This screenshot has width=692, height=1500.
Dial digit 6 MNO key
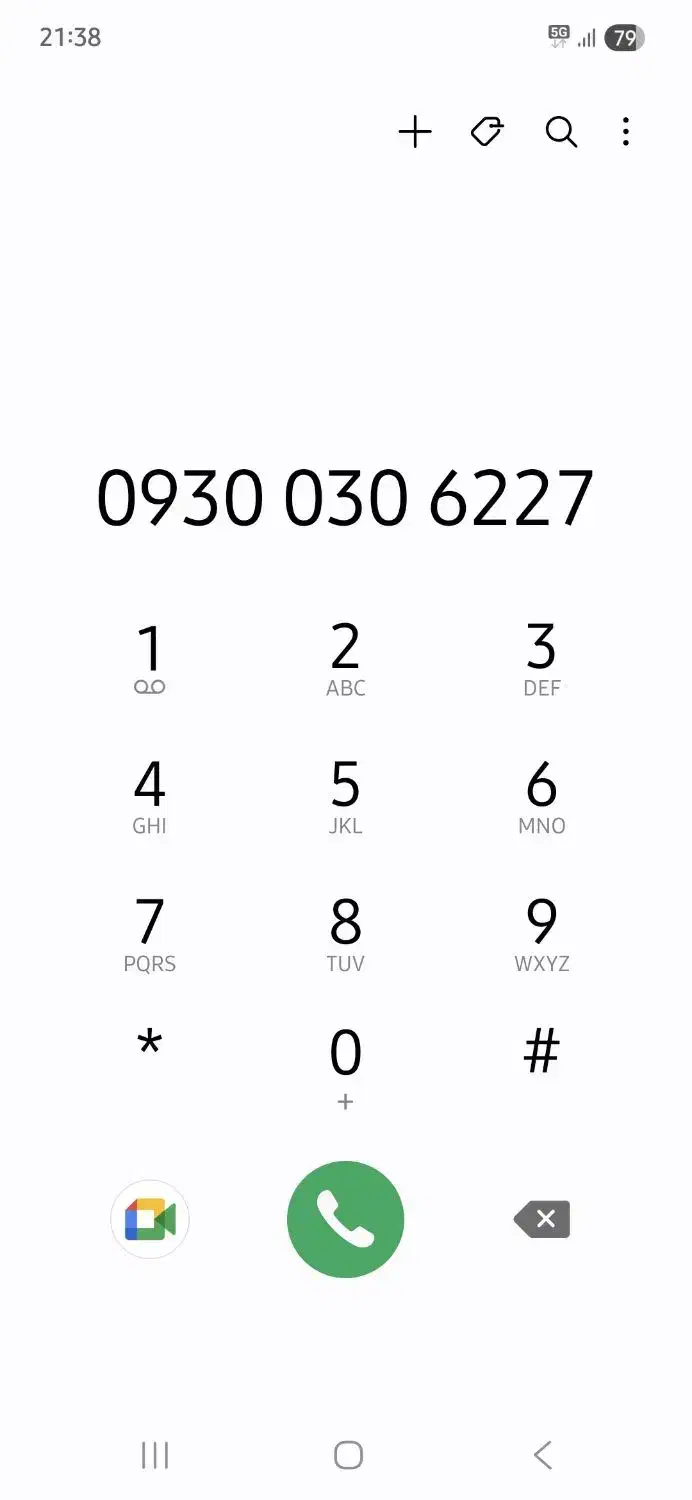[x=541, y=796]
